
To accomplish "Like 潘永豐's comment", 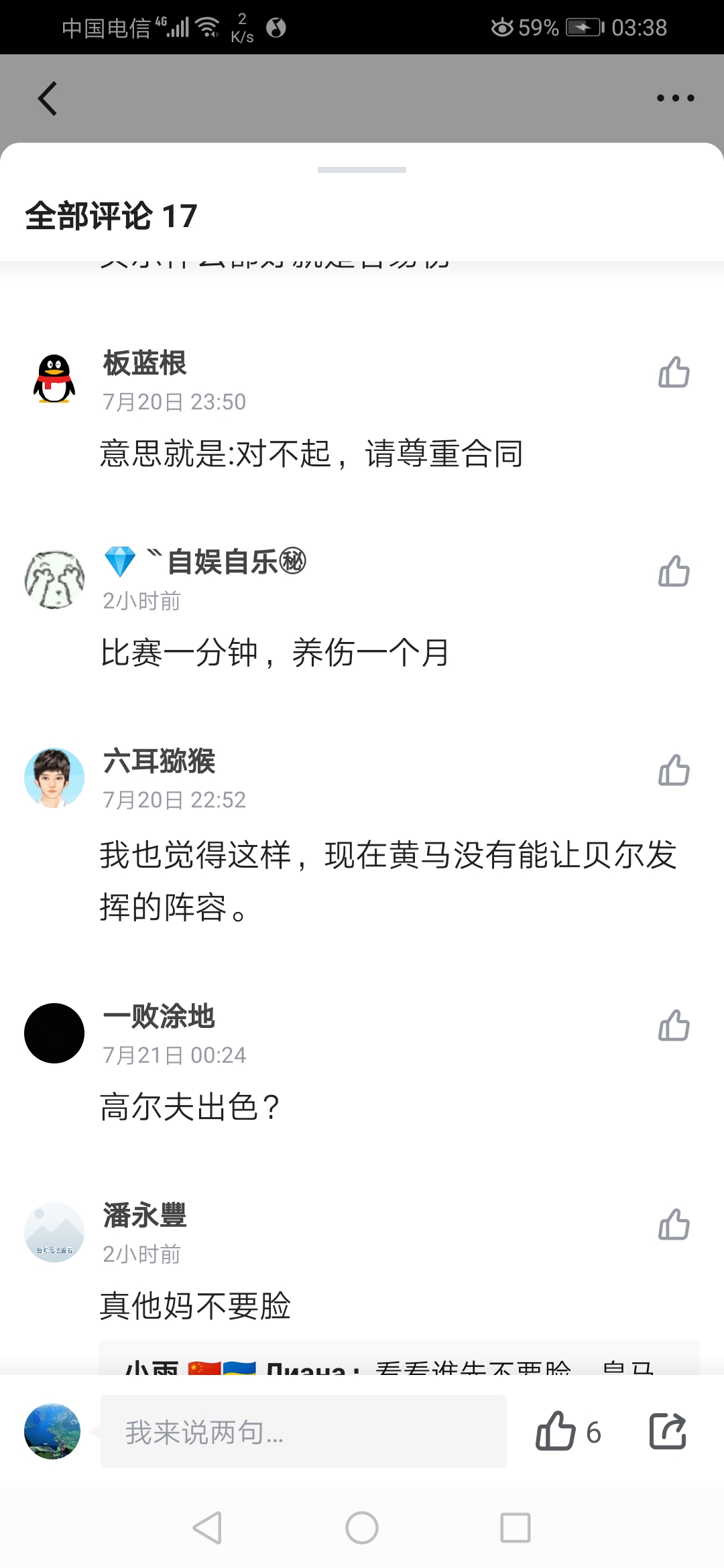I will [x=674, y=1225].
